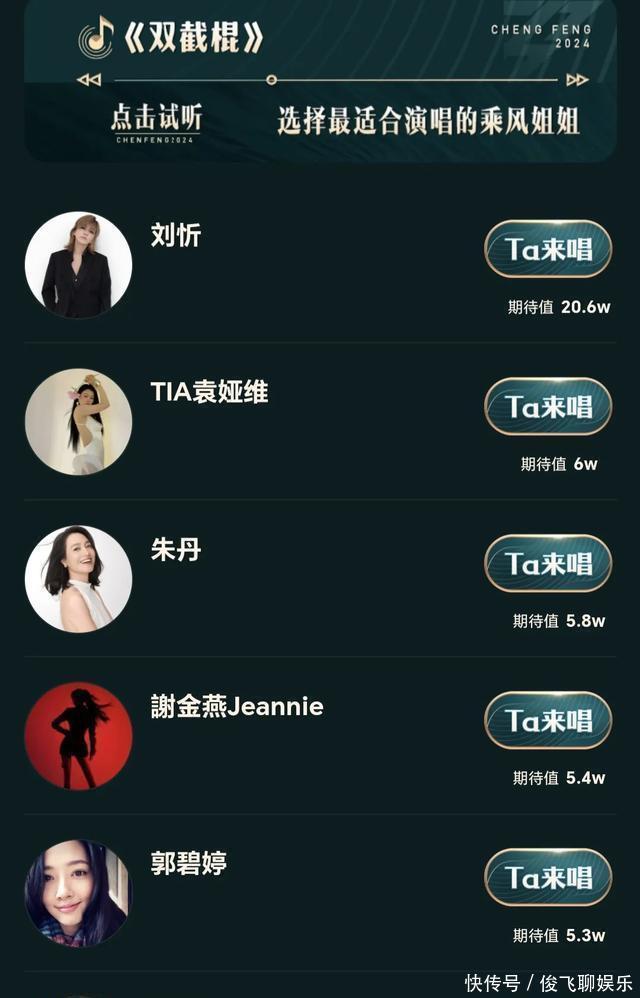Vote Ta来唱 for 謝金燕Jeannie
The width and height of the screenshot is (640, 998).
click(x=548, y=720)
